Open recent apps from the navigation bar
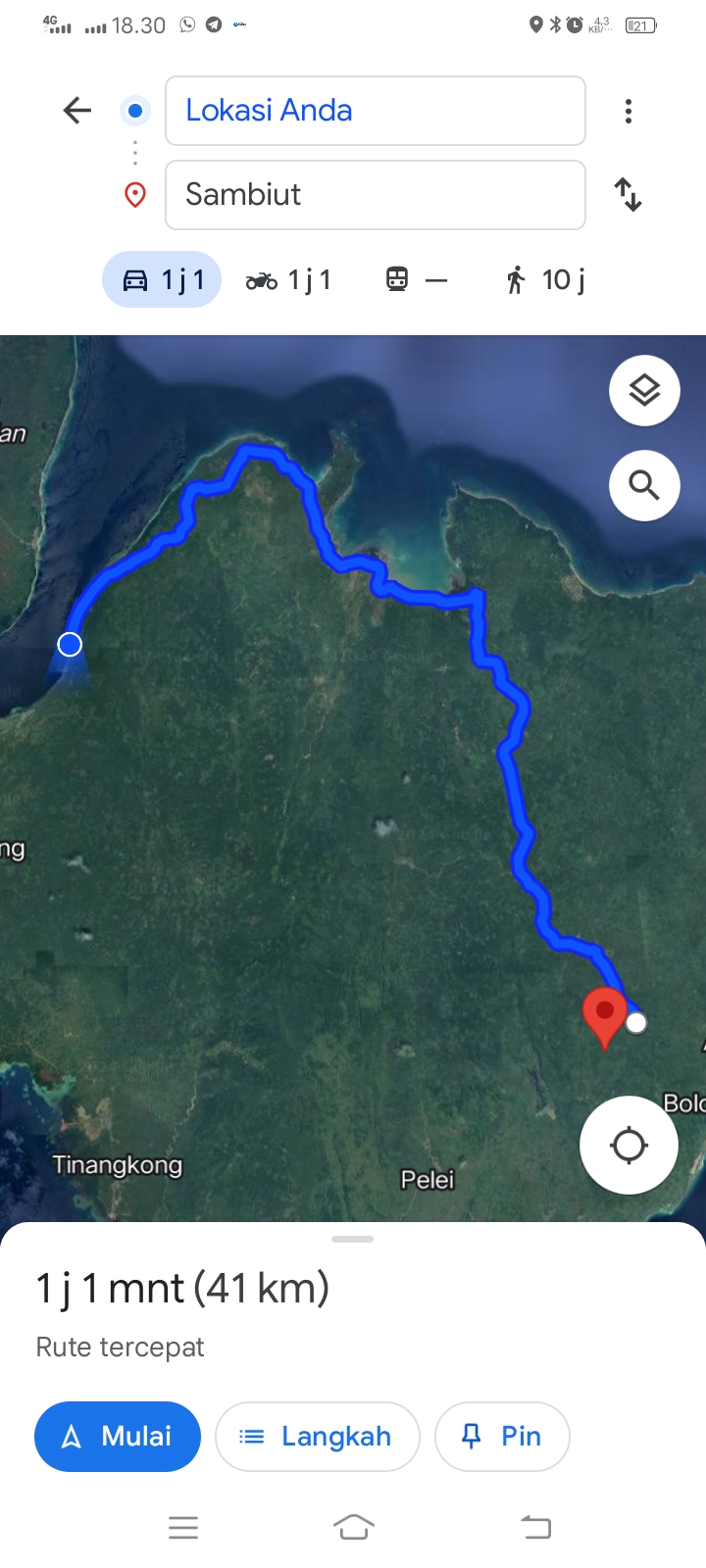The height and width of the screenshot is (1568, 706). [183, 1527]
